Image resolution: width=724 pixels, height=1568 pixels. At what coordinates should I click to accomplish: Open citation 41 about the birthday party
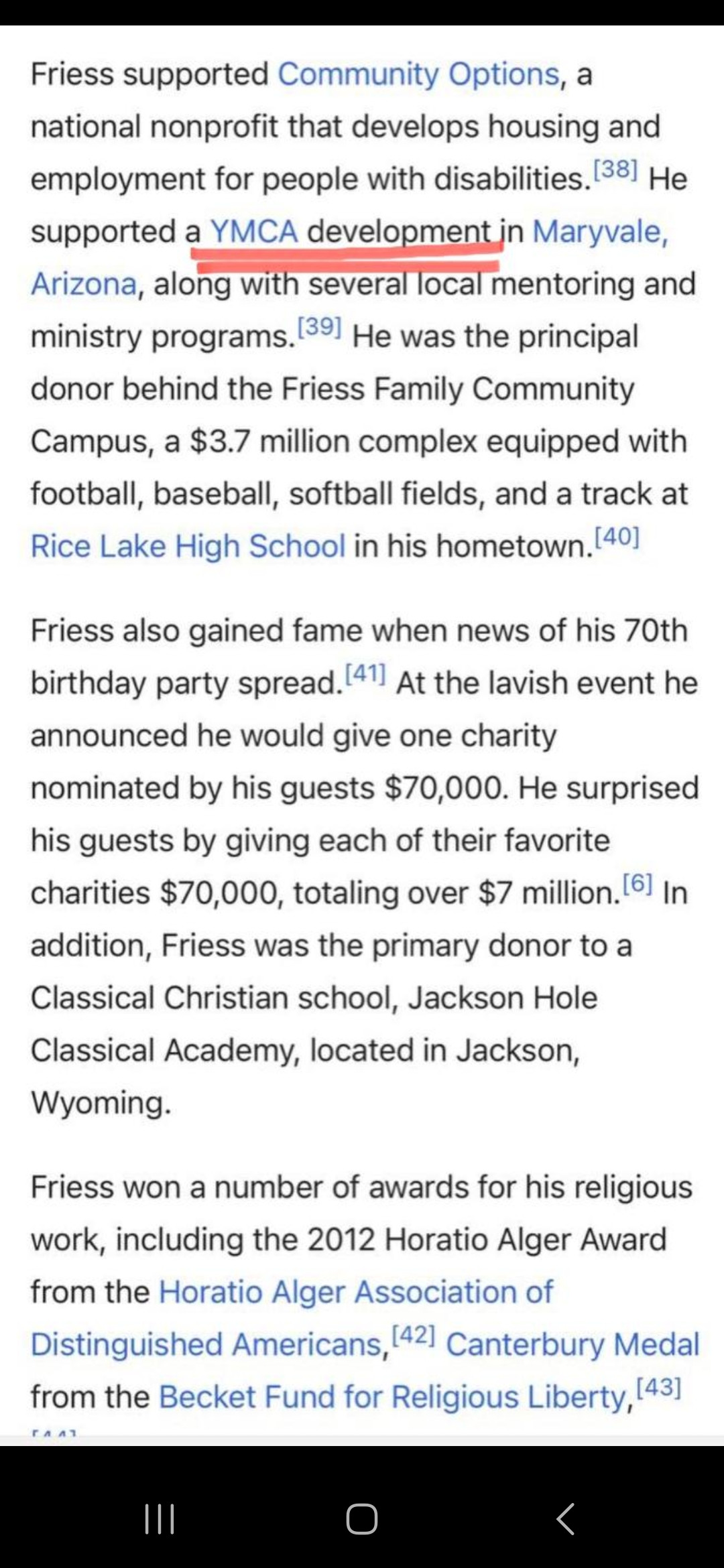(x=365, y=674)
